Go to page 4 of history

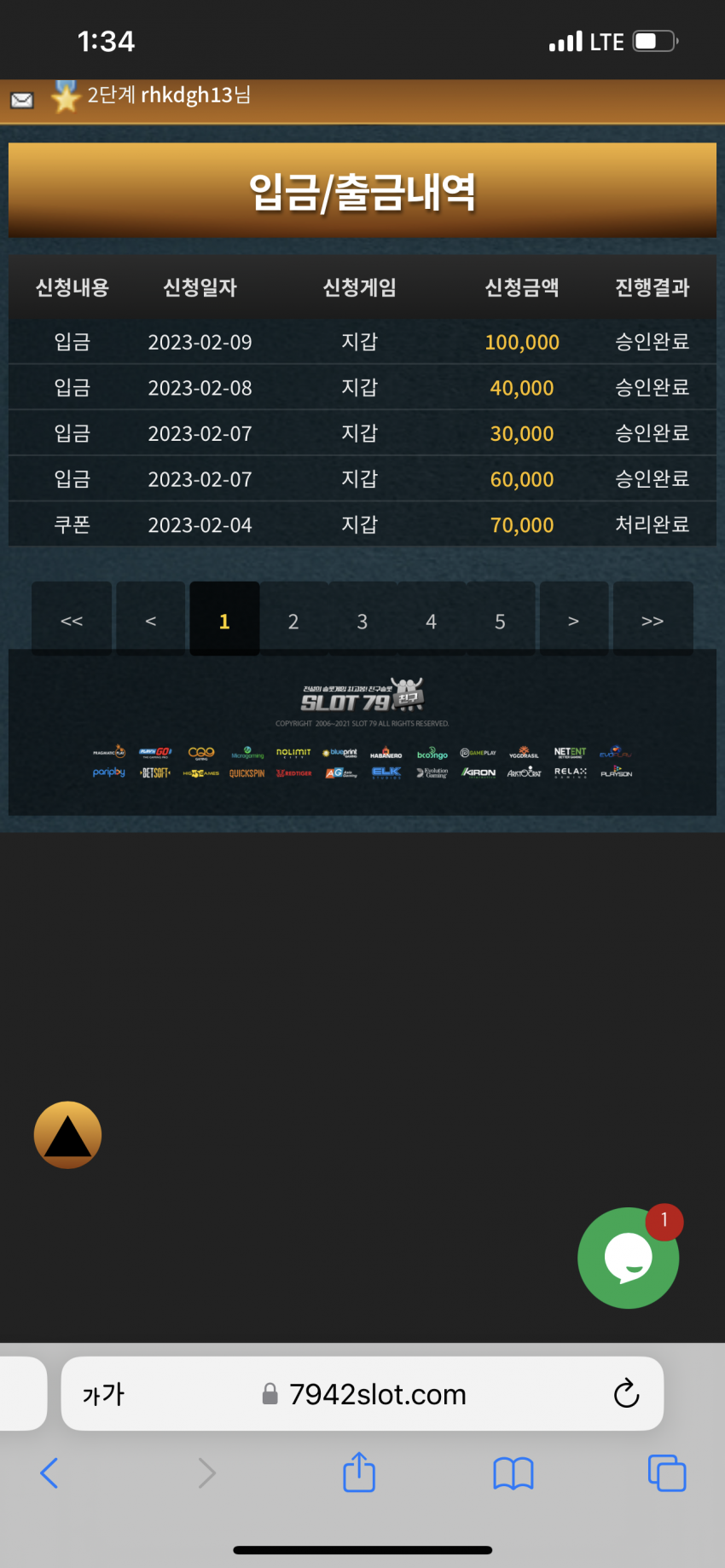pos(432,621)
